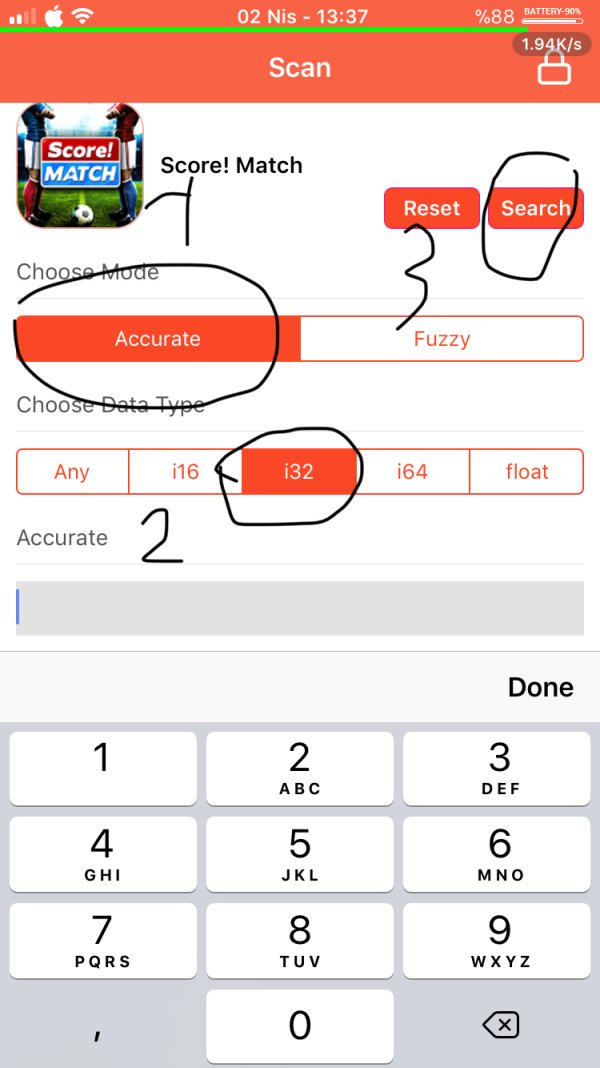Start the scan with Search

(x=535, y=208)
